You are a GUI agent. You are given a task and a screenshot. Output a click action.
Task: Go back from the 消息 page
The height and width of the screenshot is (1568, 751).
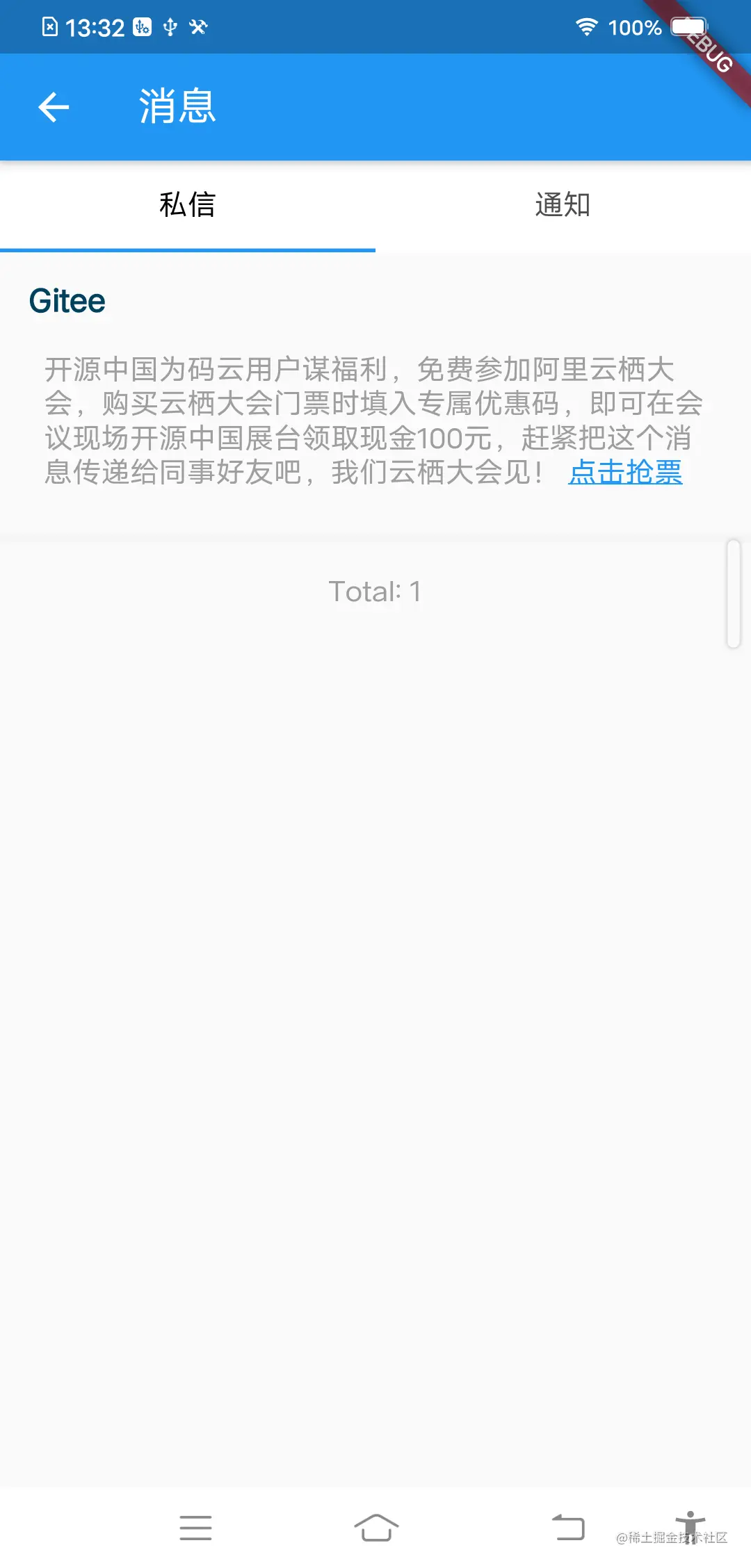pos(54,107)
